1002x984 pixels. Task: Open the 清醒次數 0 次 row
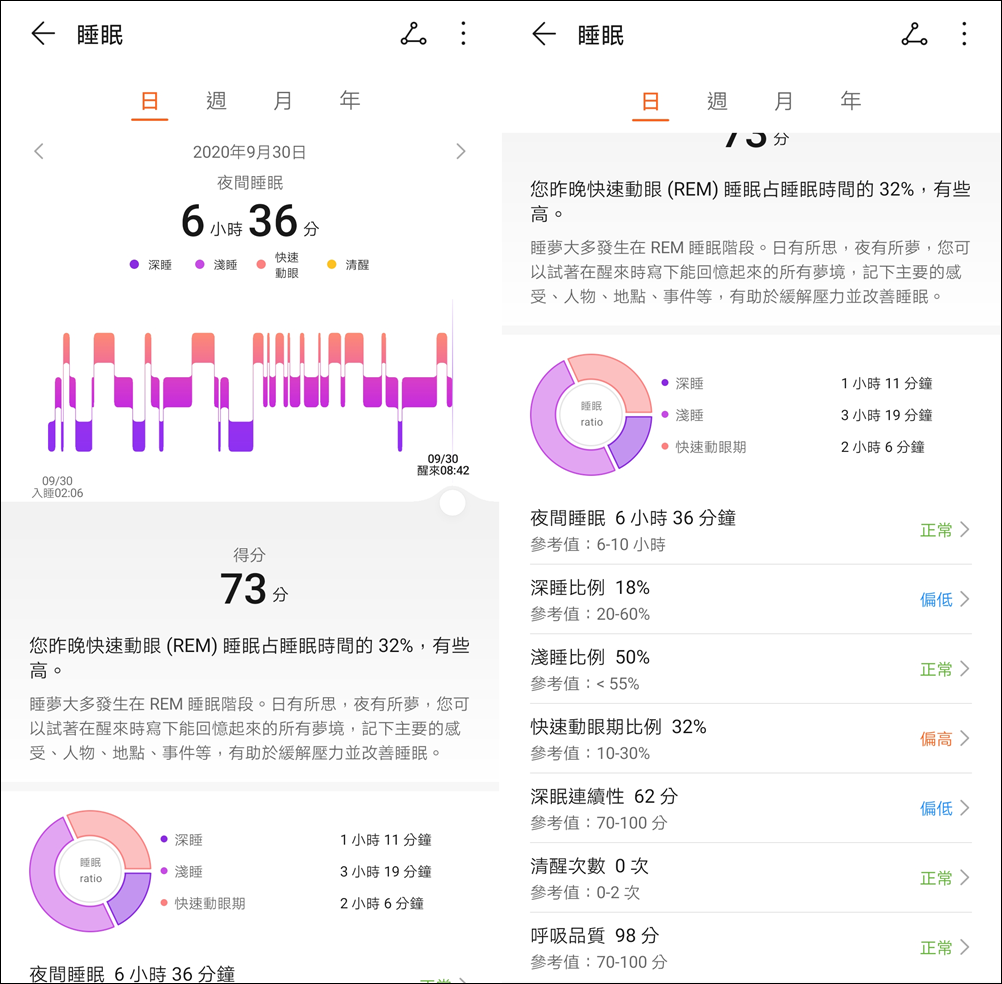click(750, 878)
